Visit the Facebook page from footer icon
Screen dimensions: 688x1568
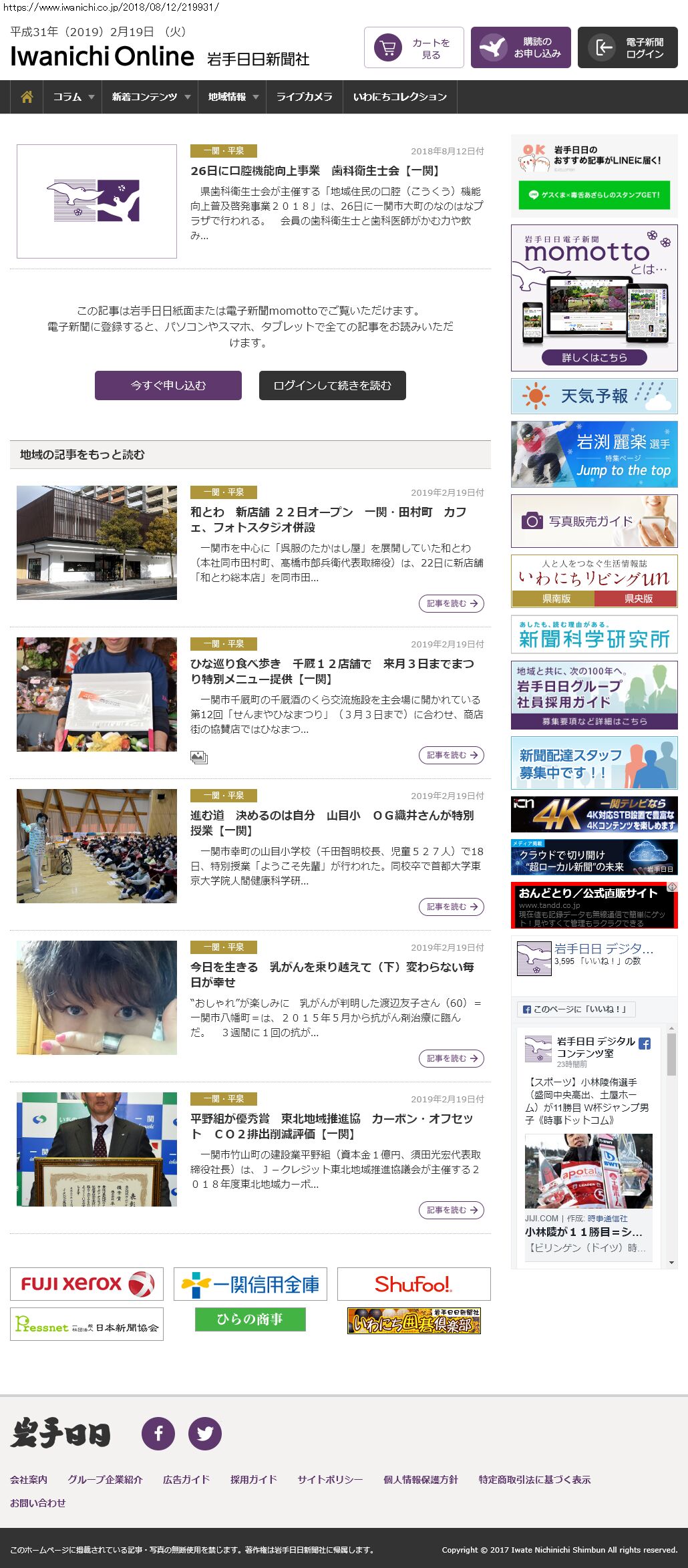[158, 1433]
